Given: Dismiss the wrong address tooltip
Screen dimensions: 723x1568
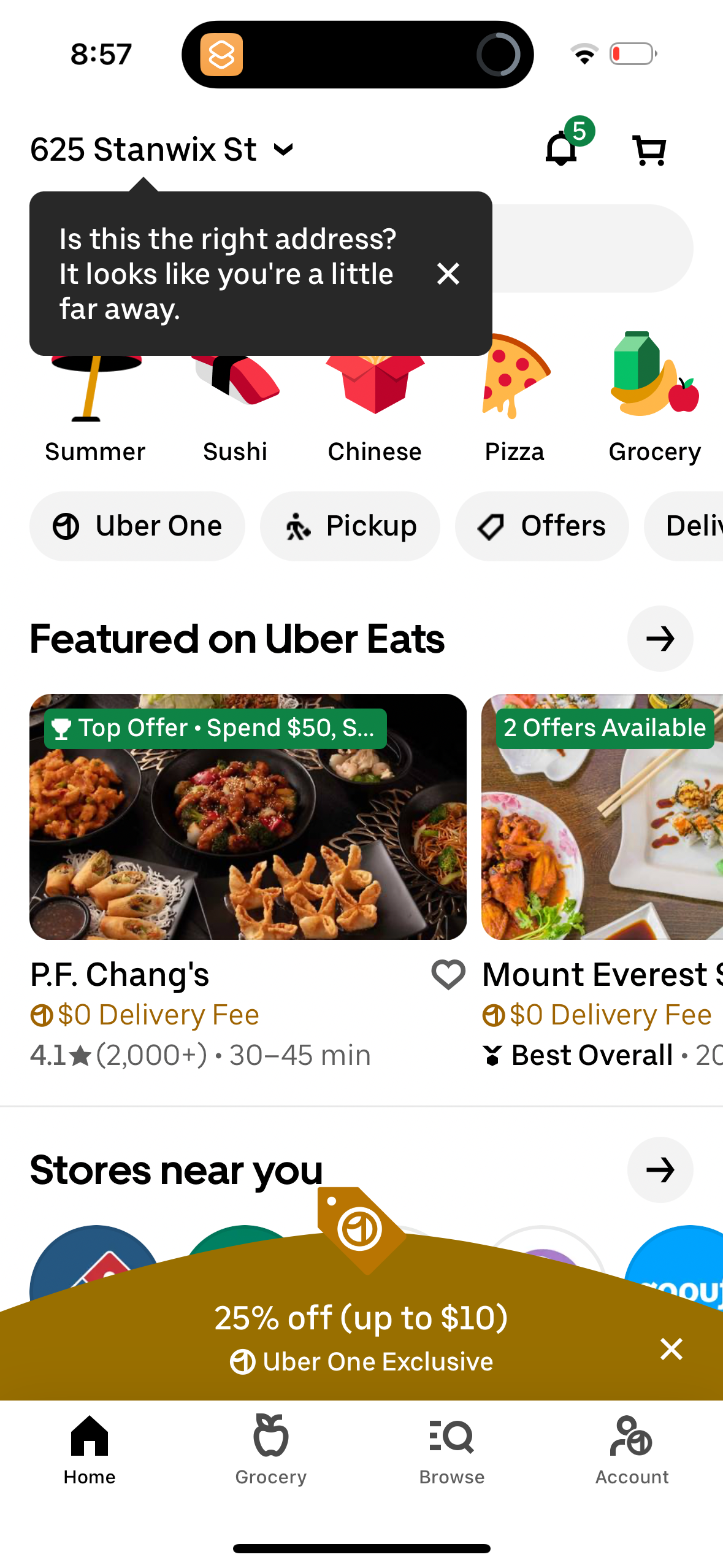Looking at the screenshot, I should (448, 274).
